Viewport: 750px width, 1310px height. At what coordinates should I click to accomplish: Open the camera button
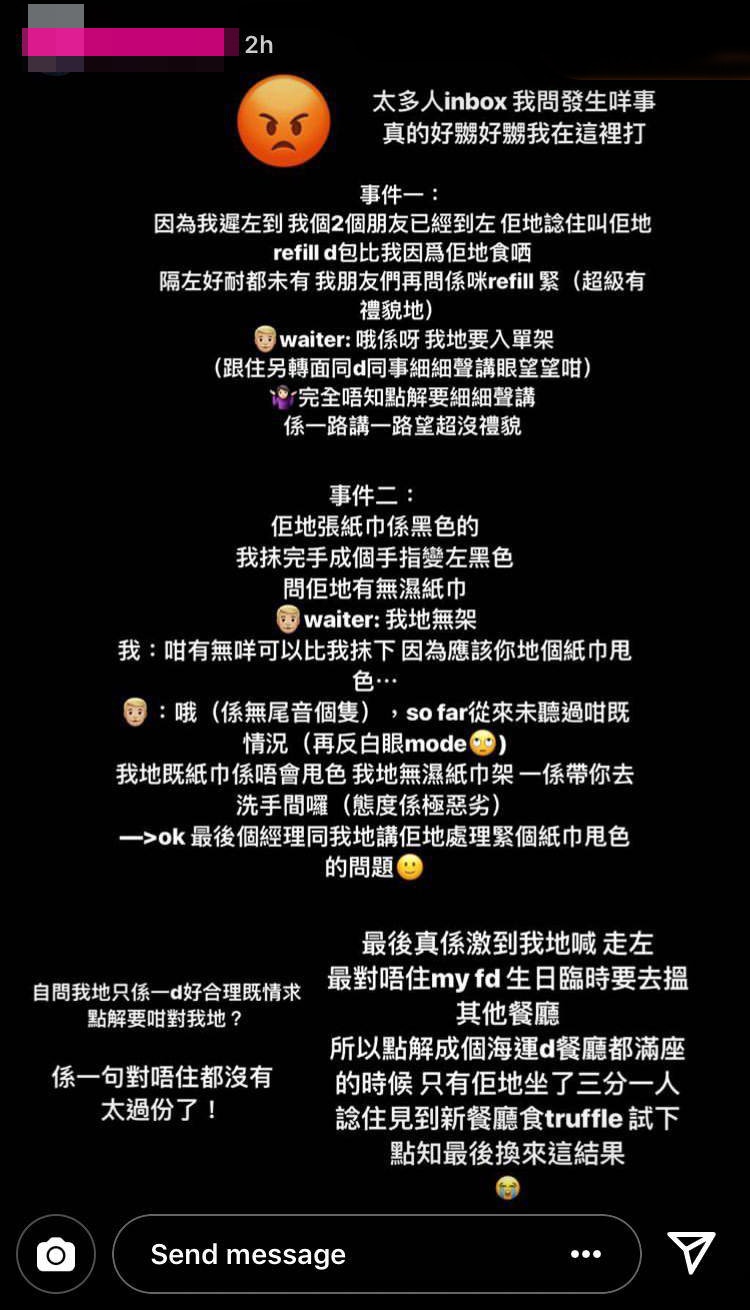click(x=56, y=1254)
